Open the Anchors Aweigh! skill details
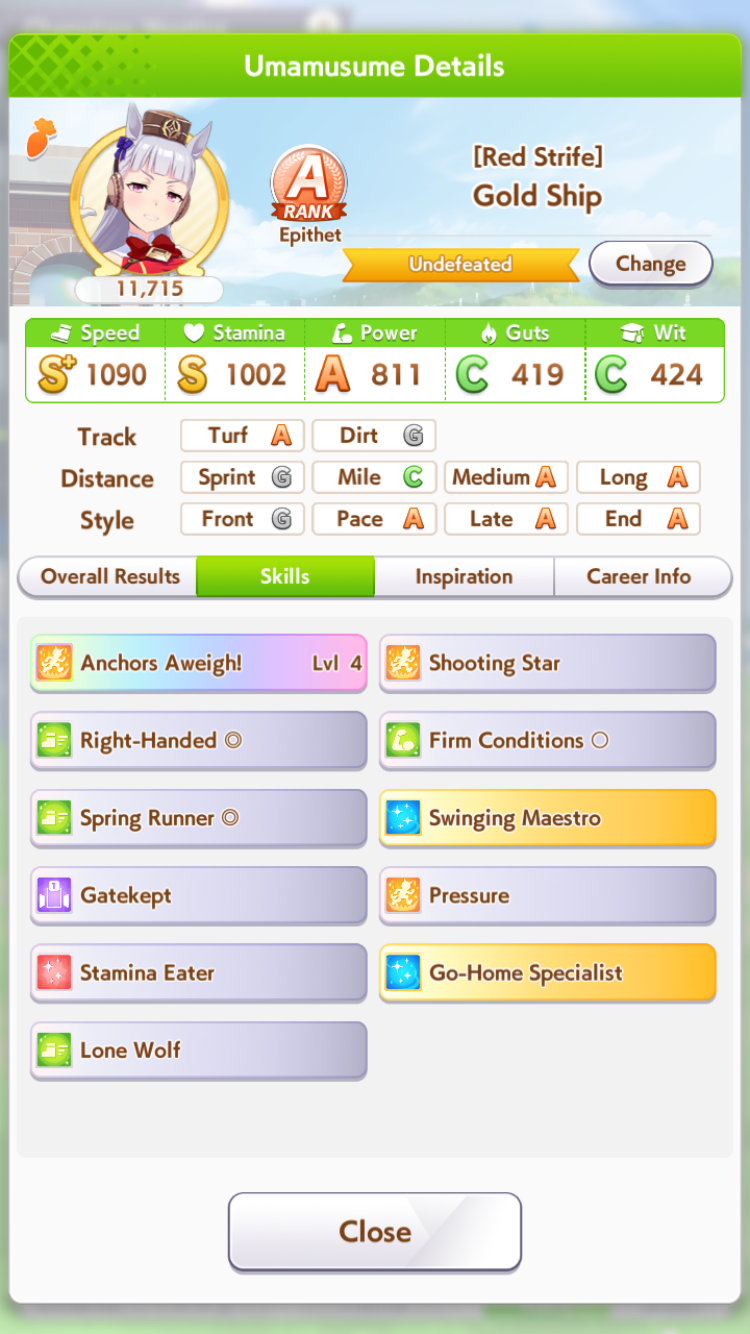The image size is (750, 1334). point(199,663)
